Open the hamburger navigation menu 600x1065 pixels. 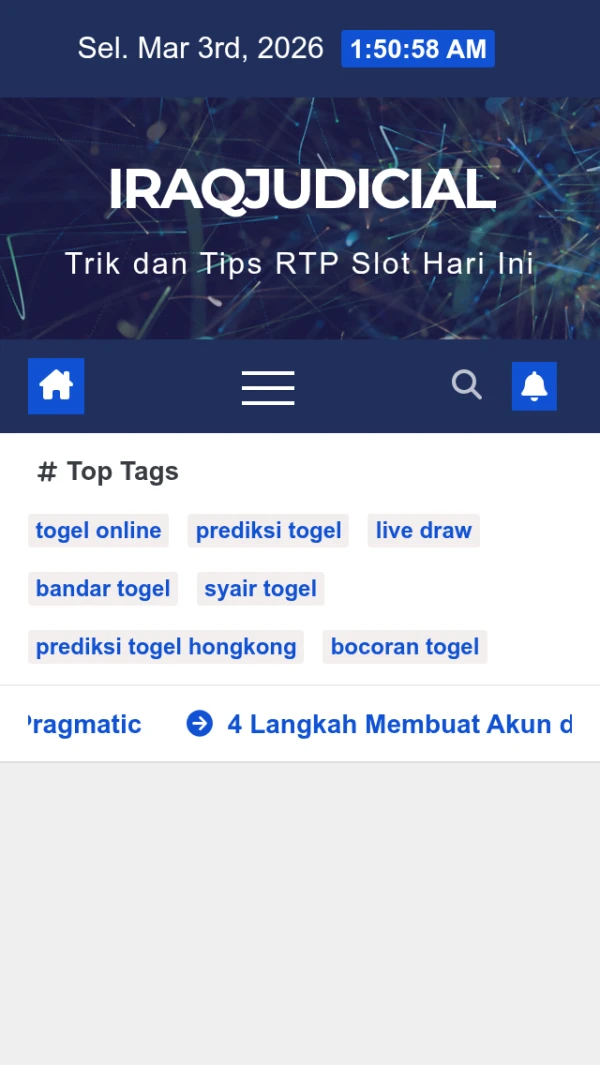tap(268, 387)
